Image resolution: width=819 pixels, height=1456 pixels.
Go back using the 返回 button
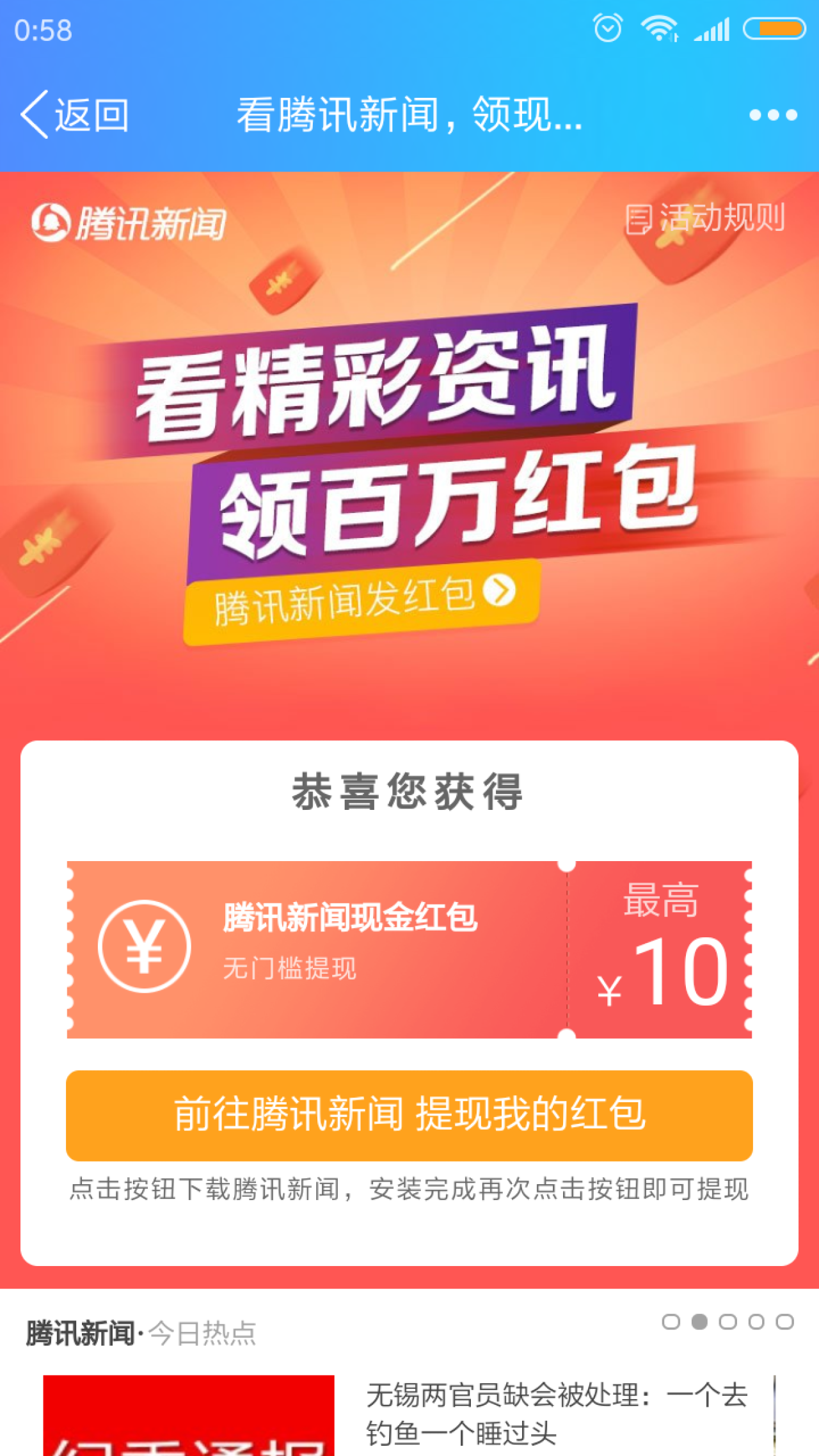[x=75, y=115]
